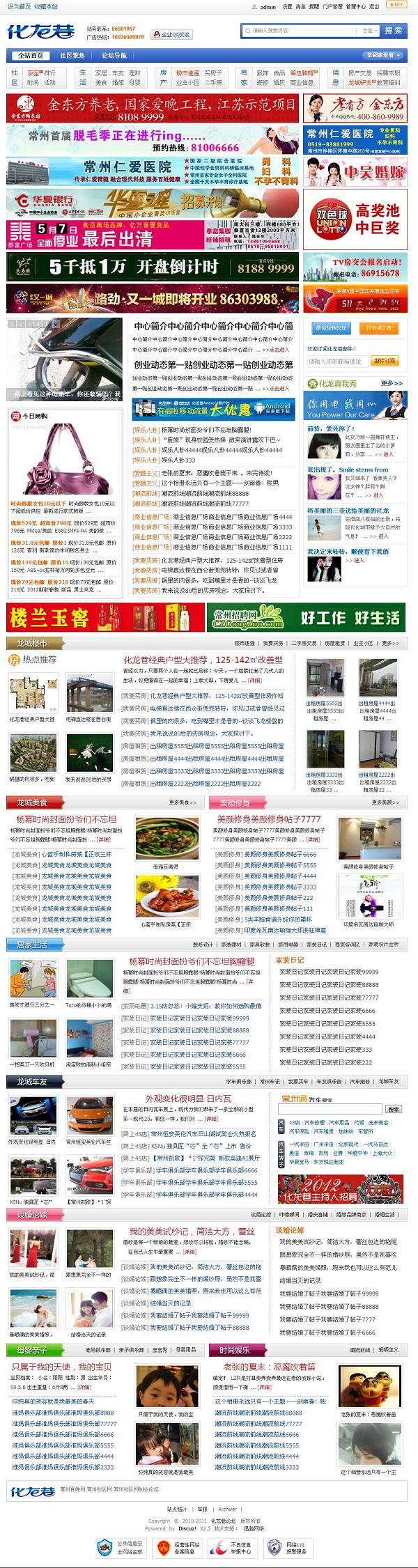Switch to the 社区聚焦 tab
Screen dimensions: 418x1568
point(72,55)
